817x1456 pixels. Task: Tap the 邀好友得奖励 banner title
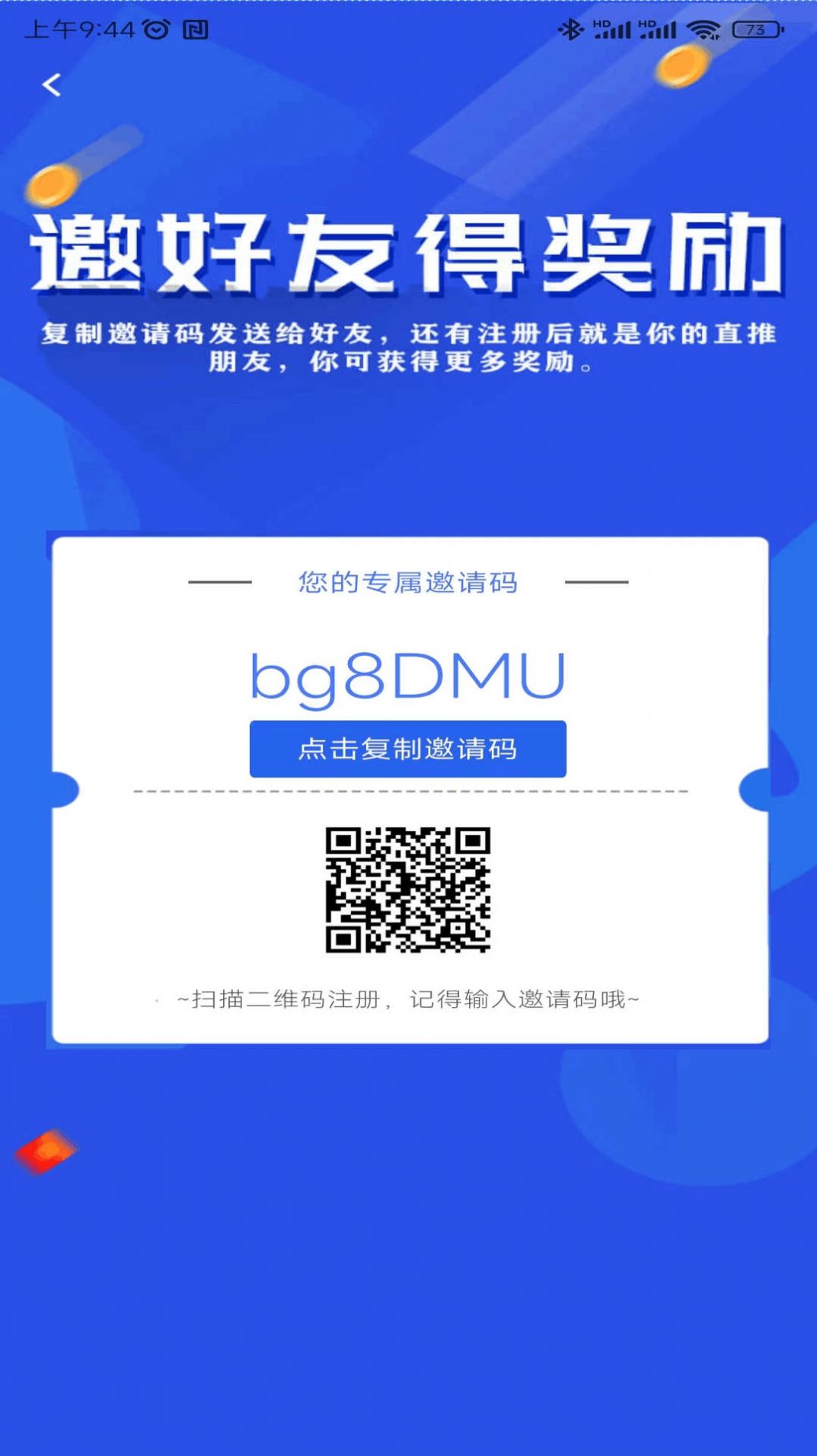[x=408, y=255]
